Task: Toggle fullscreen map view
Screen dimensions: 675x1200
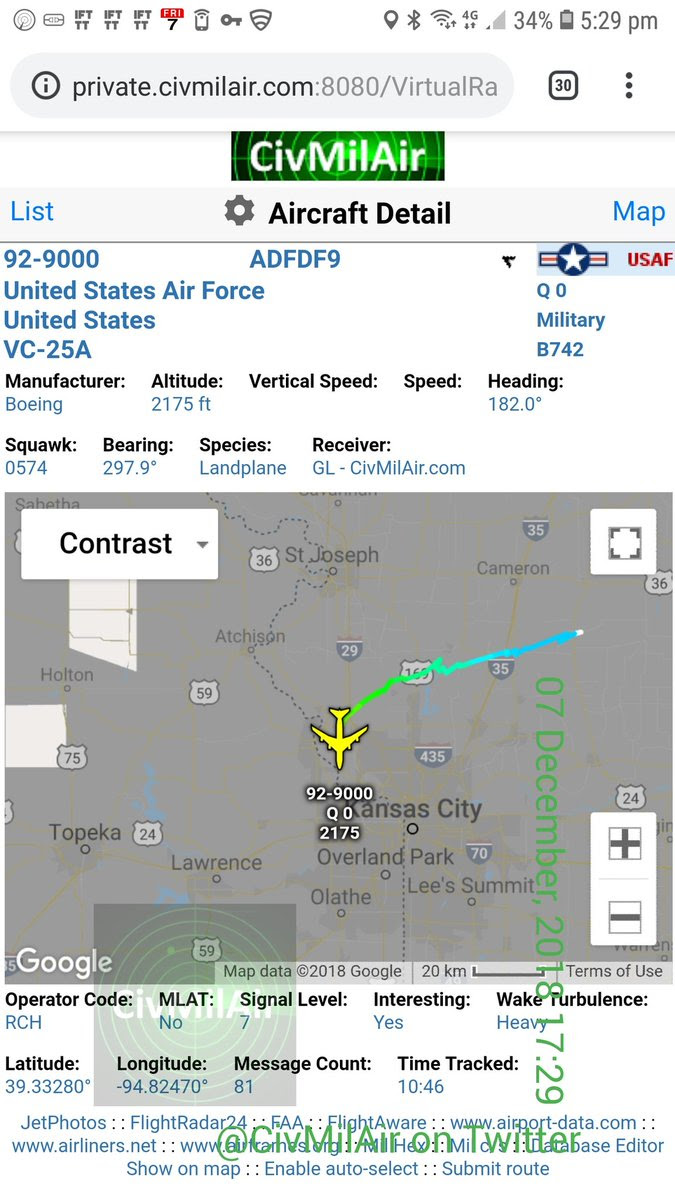Action: pyautogui.click(x=623, y=542)
